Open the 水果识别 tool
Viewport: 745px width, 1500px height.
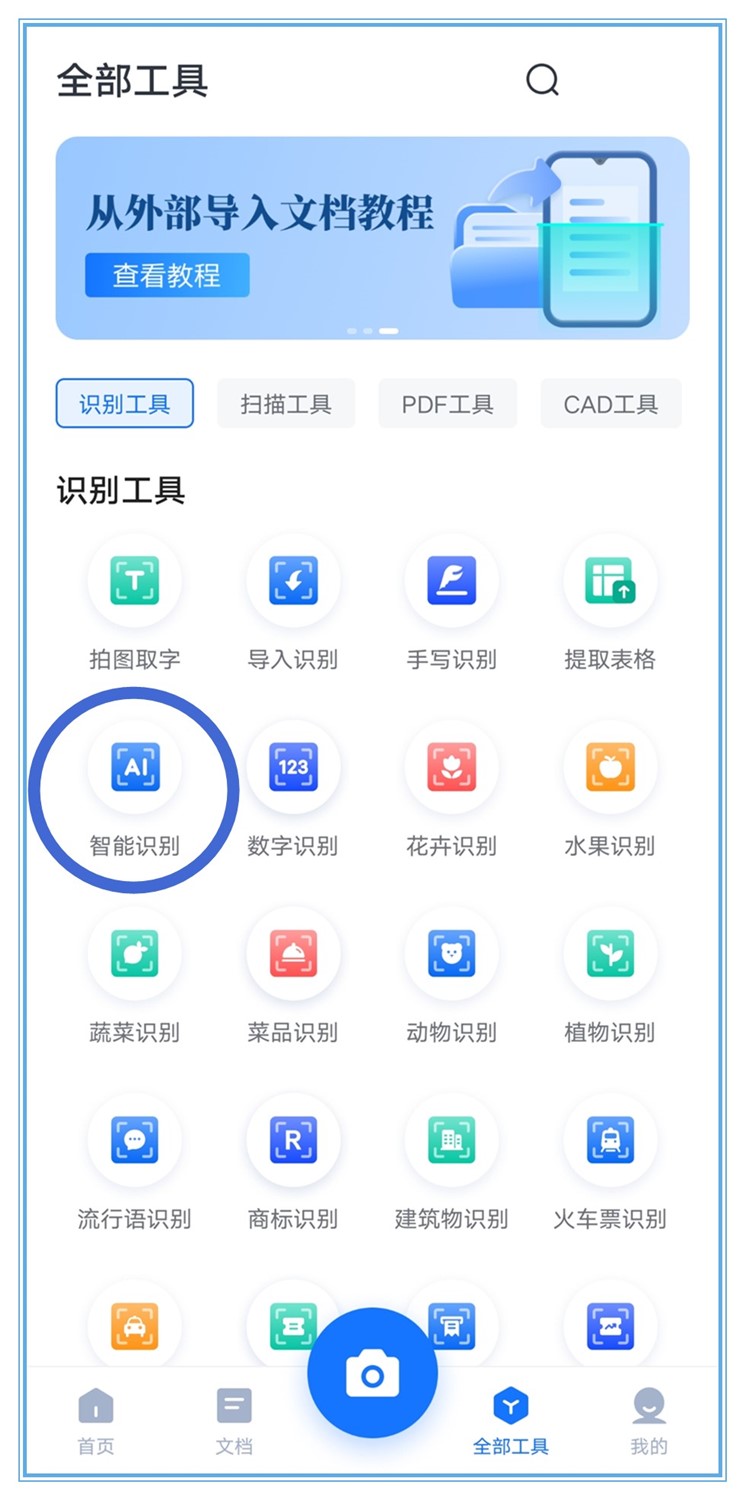pos(610,768)
